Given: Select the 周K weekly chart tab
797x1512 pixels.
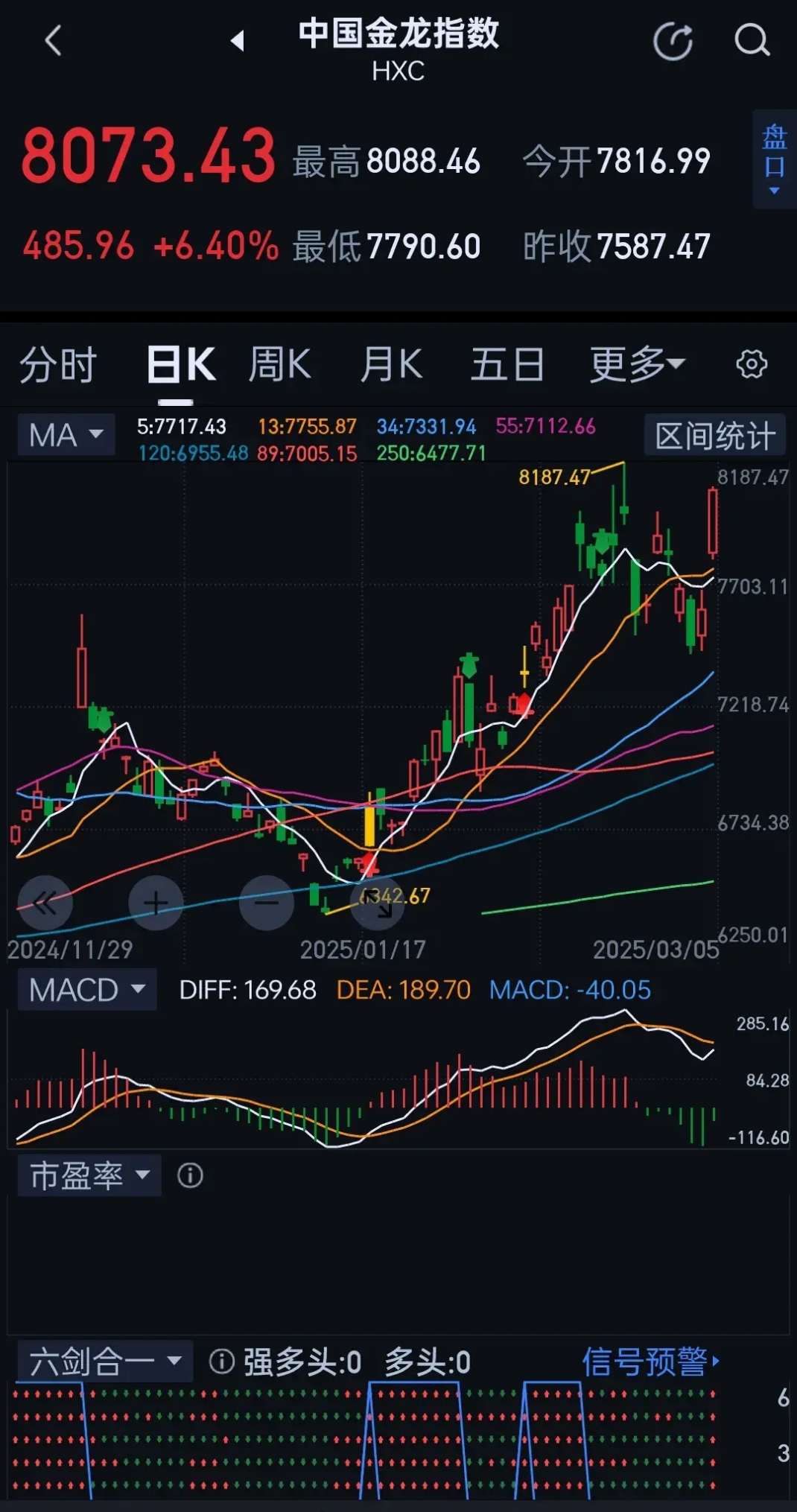Looking at the screenshot, I should click(279, 364).
